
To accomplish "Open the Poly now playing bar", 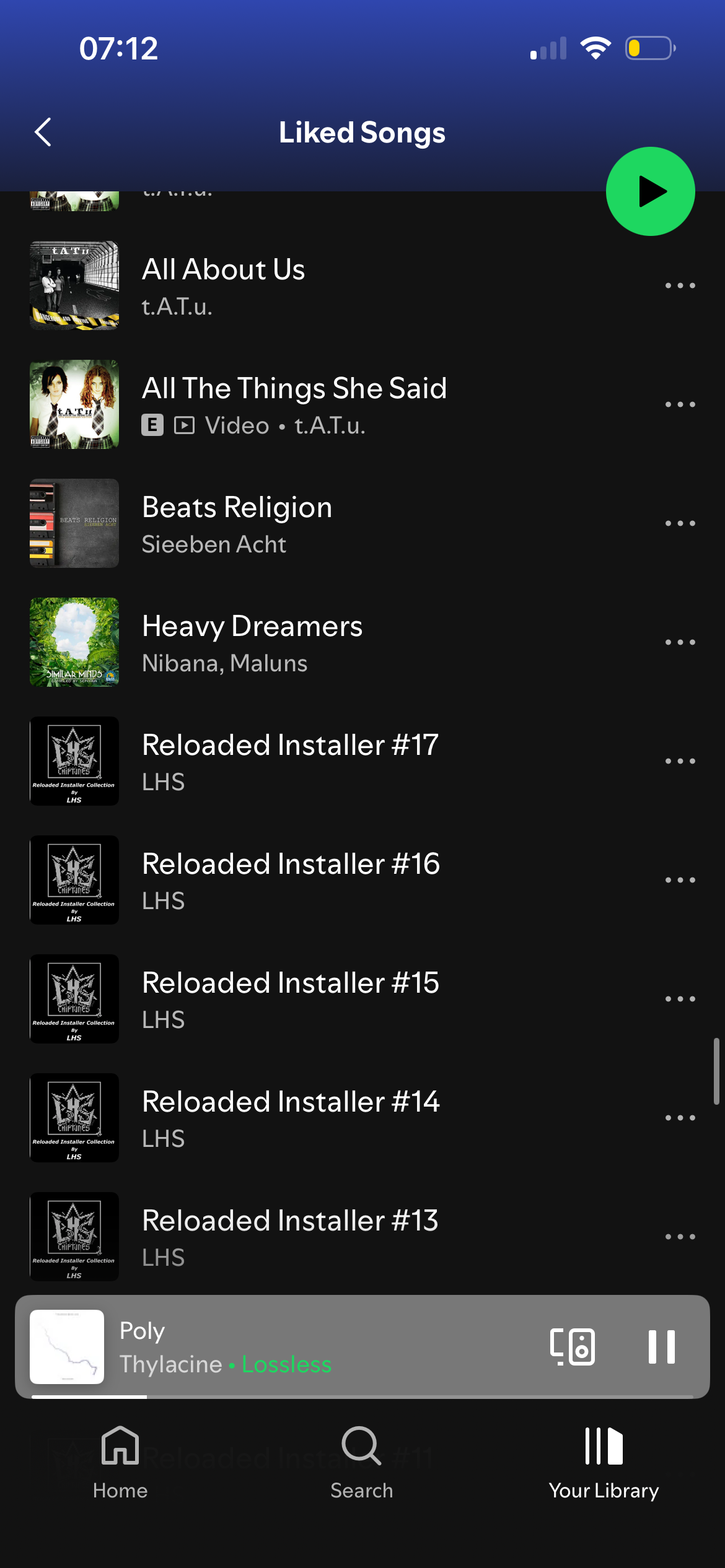I will [x=310, y=1347].
